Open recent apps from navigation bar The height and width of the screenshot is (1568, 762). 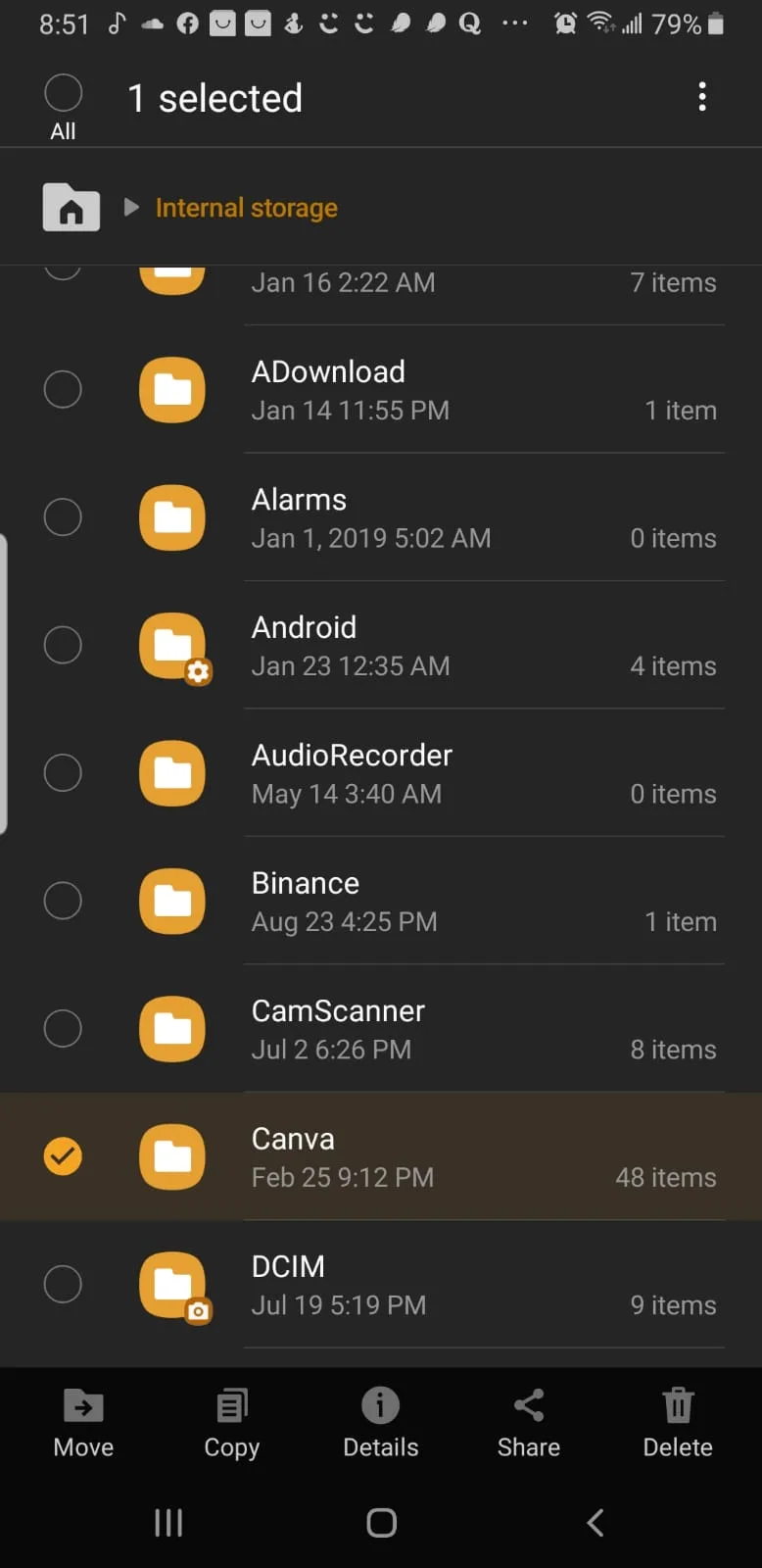coord(168,1522)
